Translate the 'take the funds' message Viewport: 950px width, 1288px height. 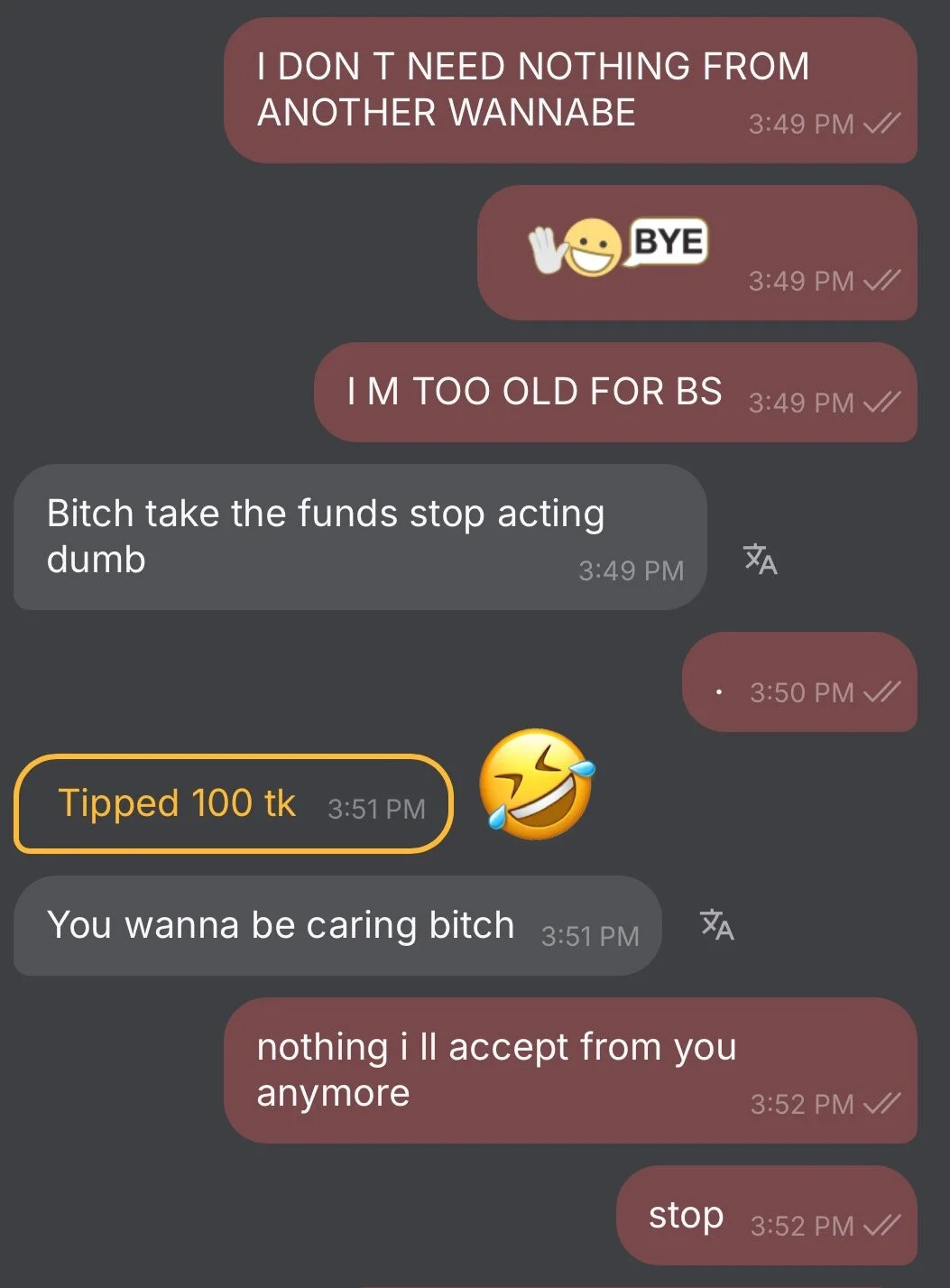[760, 559]
